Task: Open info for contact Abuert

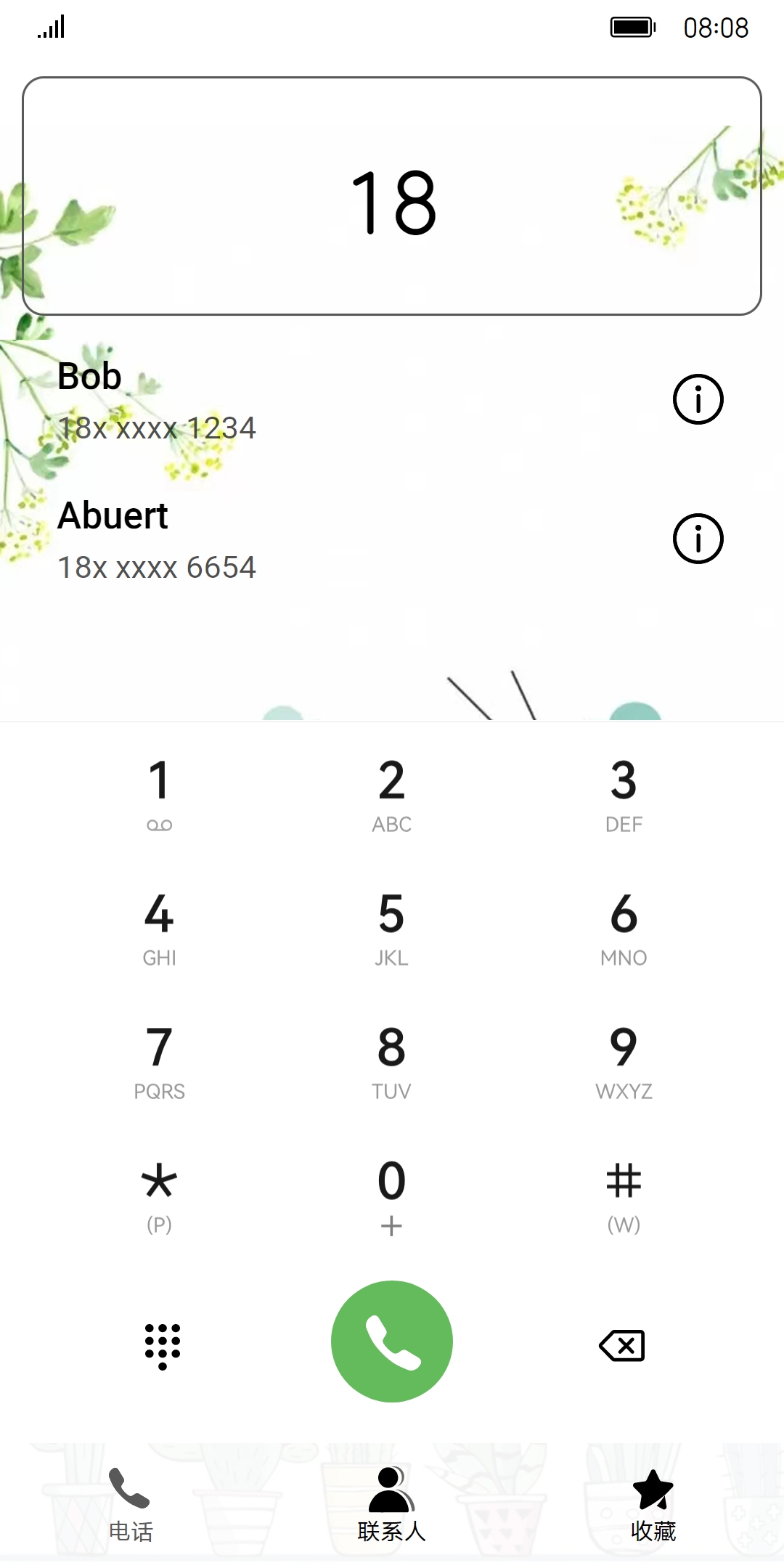Action: point(698,539)
